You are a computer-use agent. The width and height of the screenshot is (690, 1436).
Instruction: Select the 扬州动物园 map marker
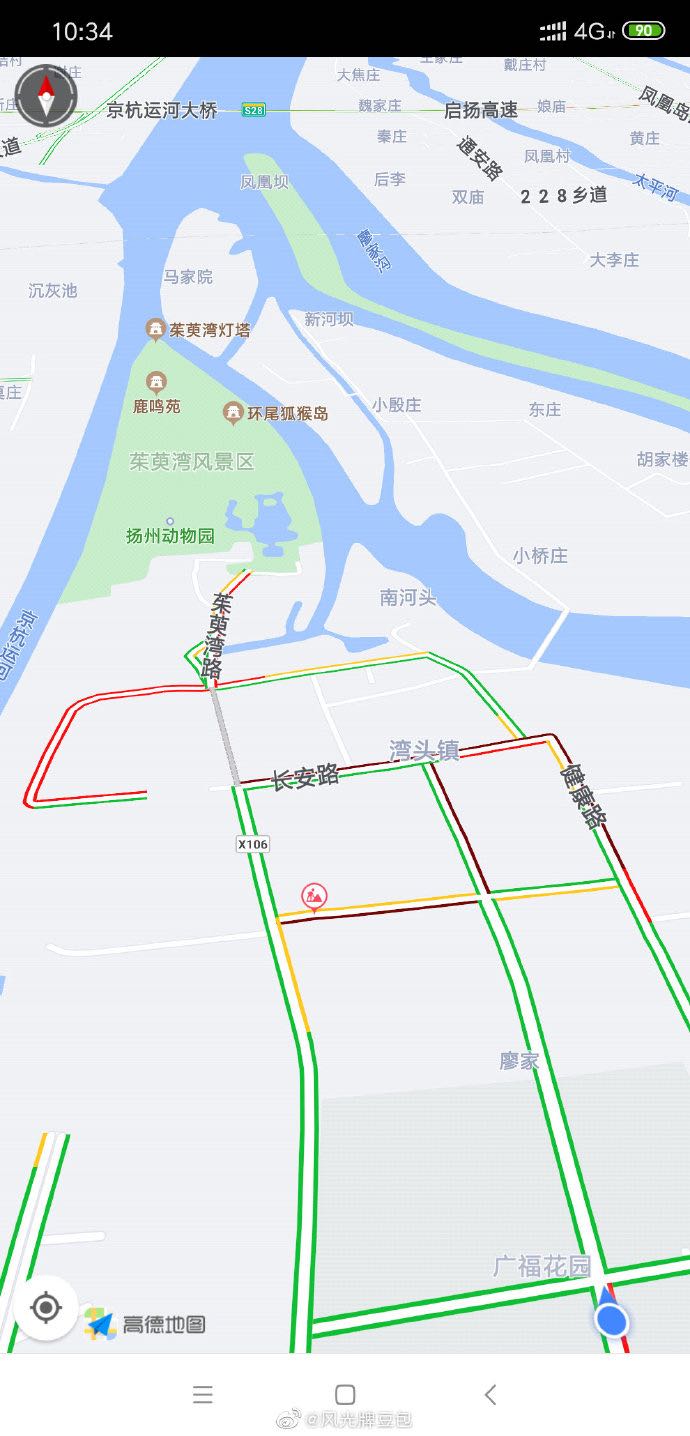click(x=170, y=522)
